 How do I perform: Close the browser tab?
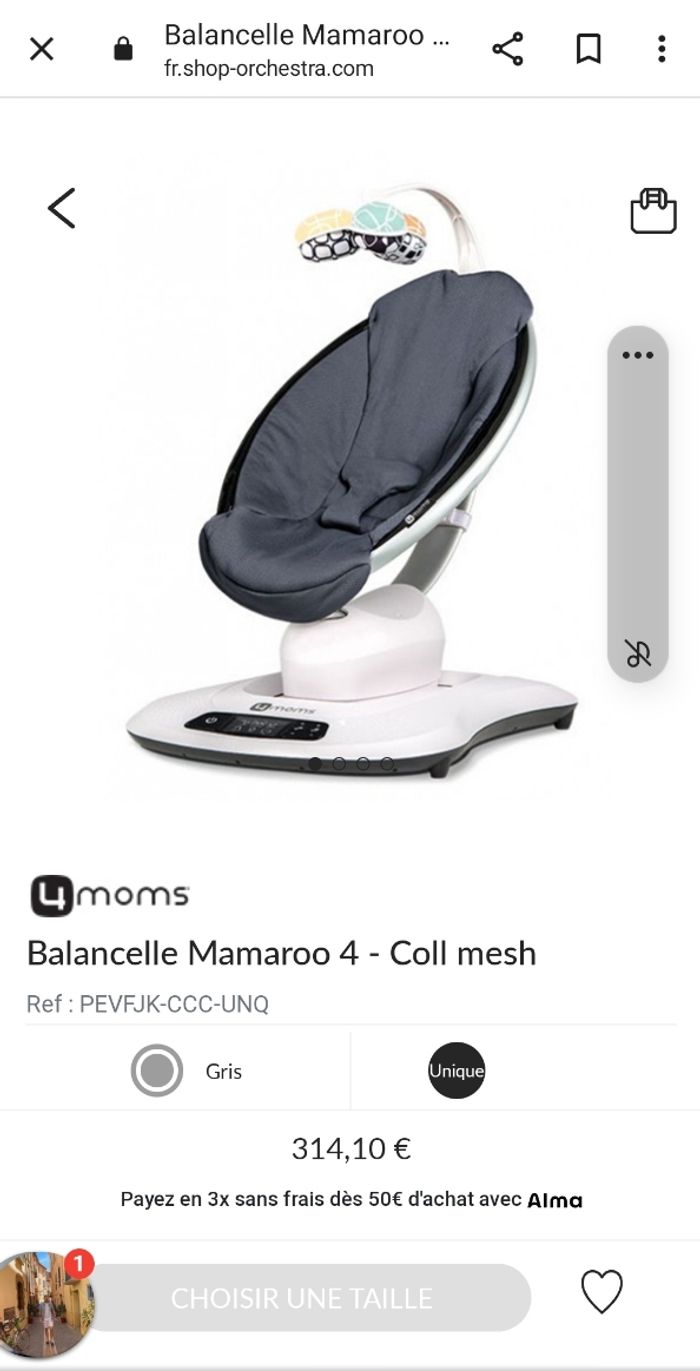point(41,49)
